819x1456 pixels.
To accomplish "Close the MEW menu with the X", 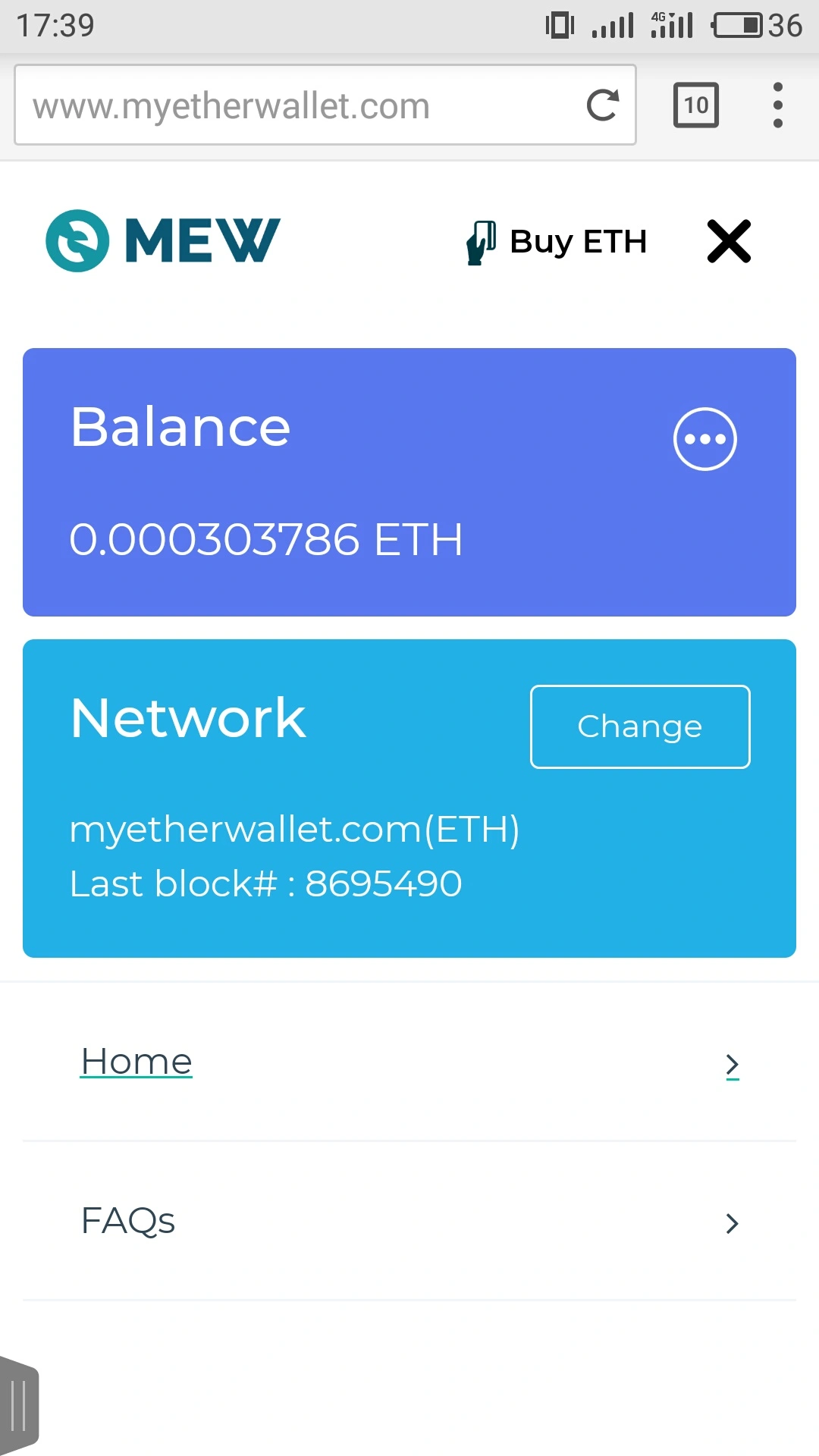I will [729, 241].
